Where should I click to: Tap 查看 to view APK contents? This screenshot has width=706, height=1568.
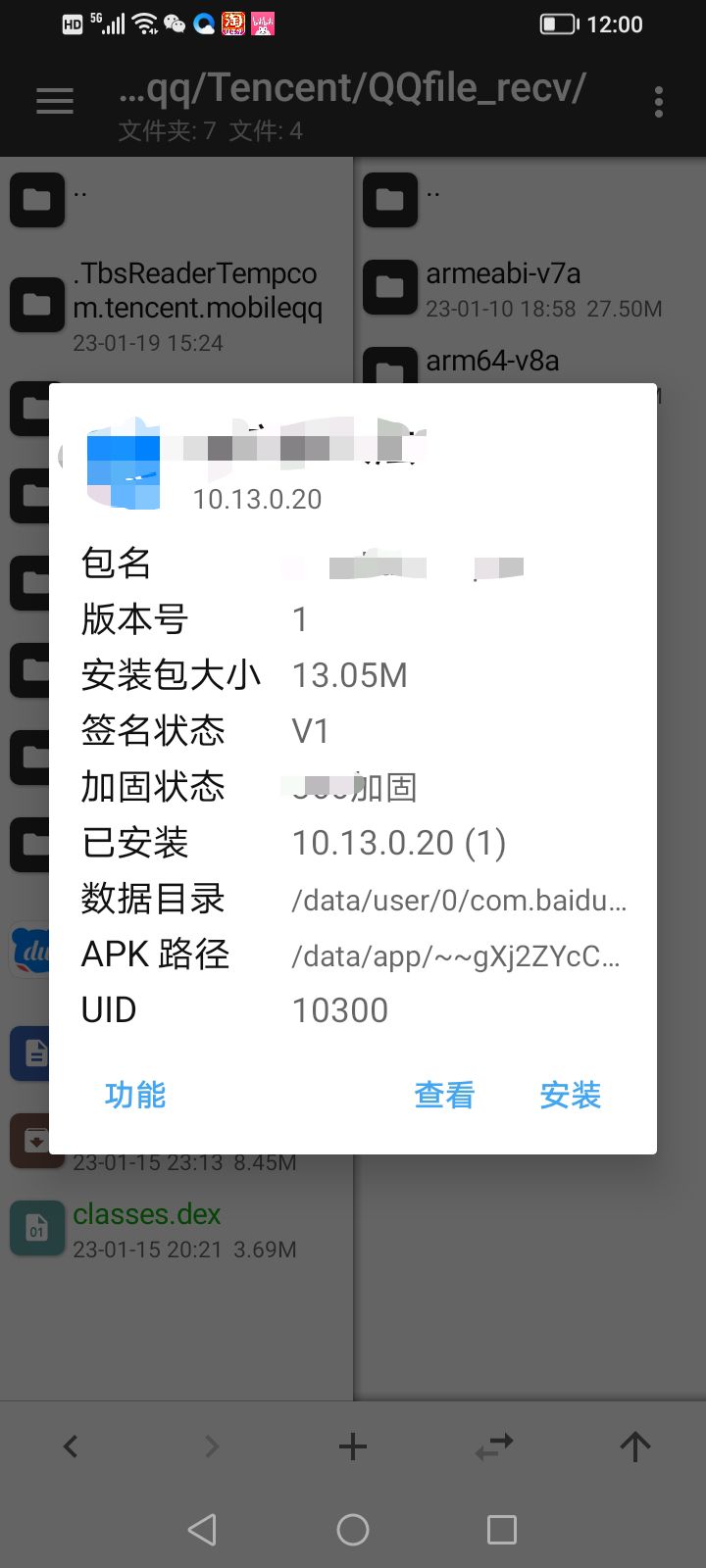[444, 1095]
